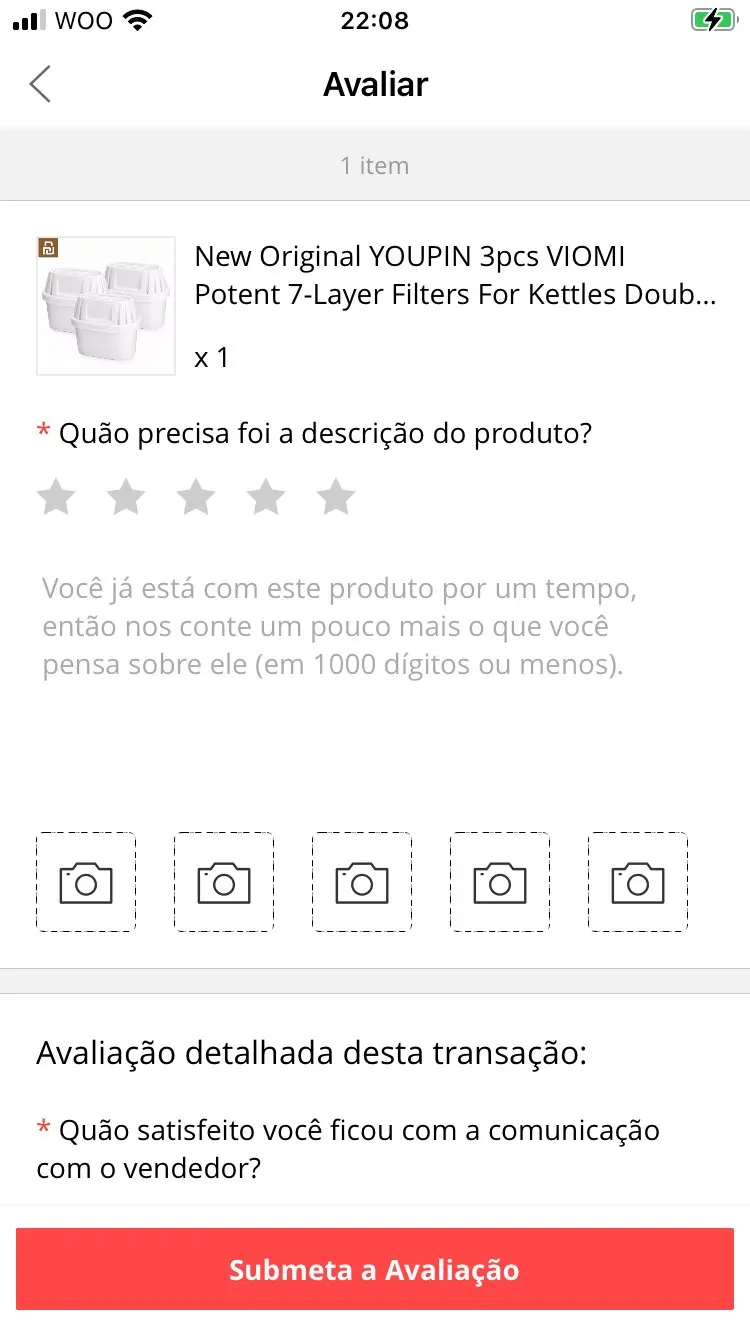
Task: Add a photo in the second camera slot
Action: point(224,882)
